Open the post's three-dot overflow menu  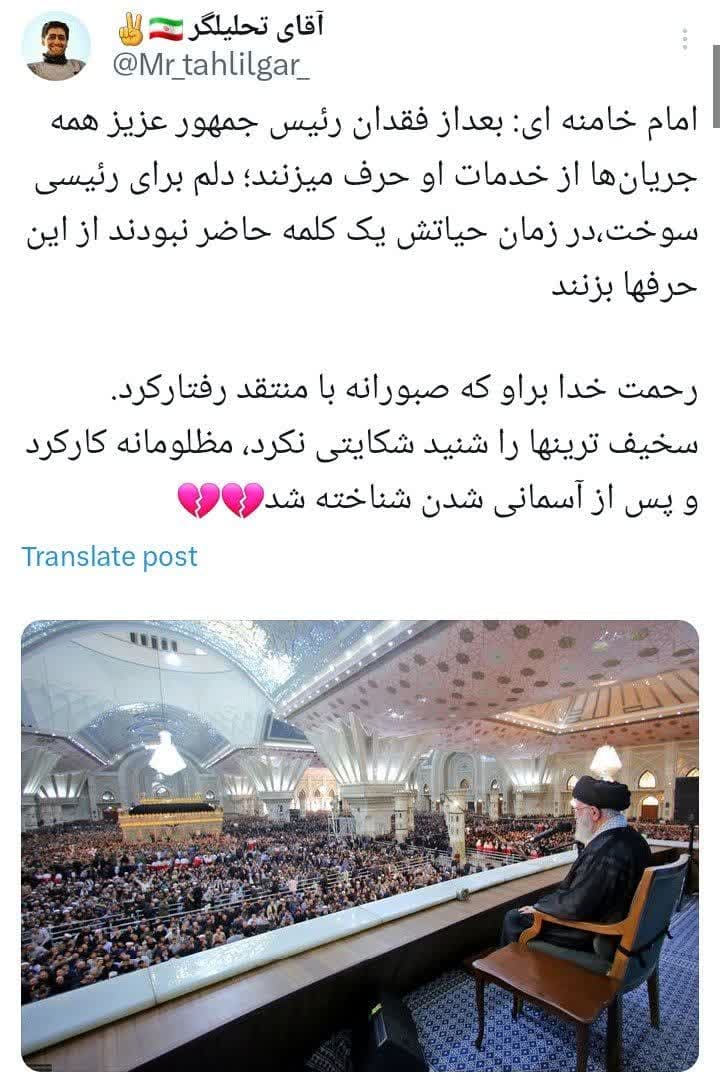pos(685,39)
